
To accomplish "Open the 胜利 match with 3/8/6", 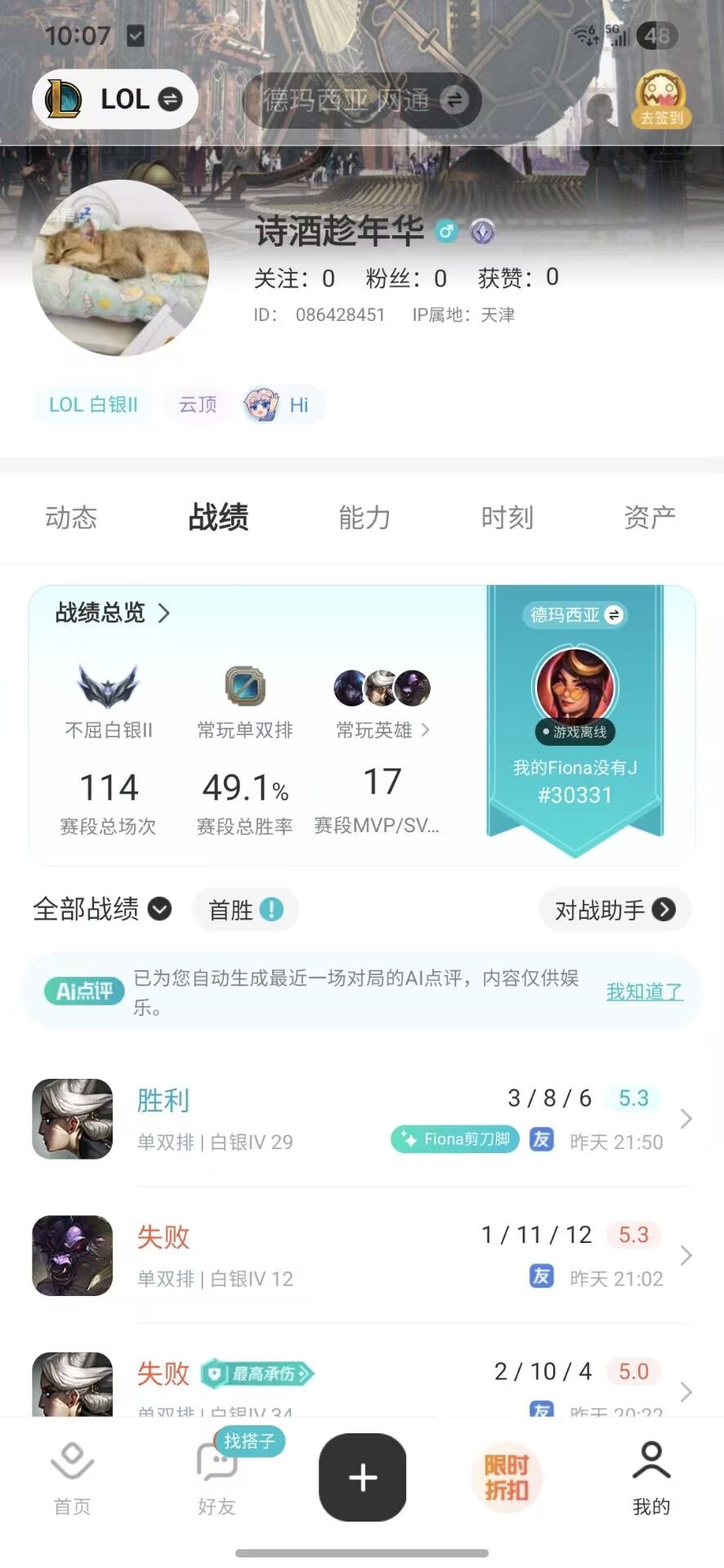I will (360, 1119).
